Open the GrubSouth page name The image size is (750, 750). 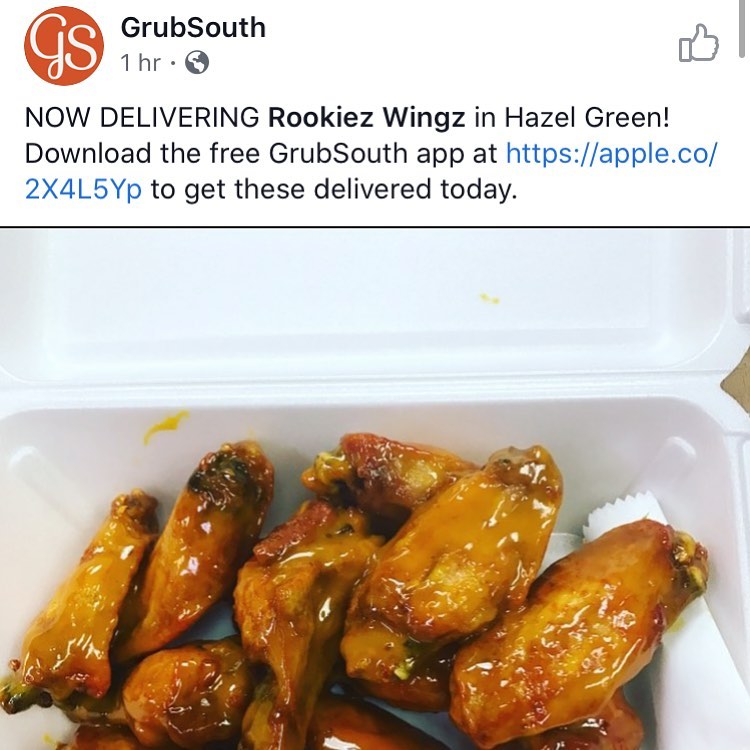coord(193,27)
